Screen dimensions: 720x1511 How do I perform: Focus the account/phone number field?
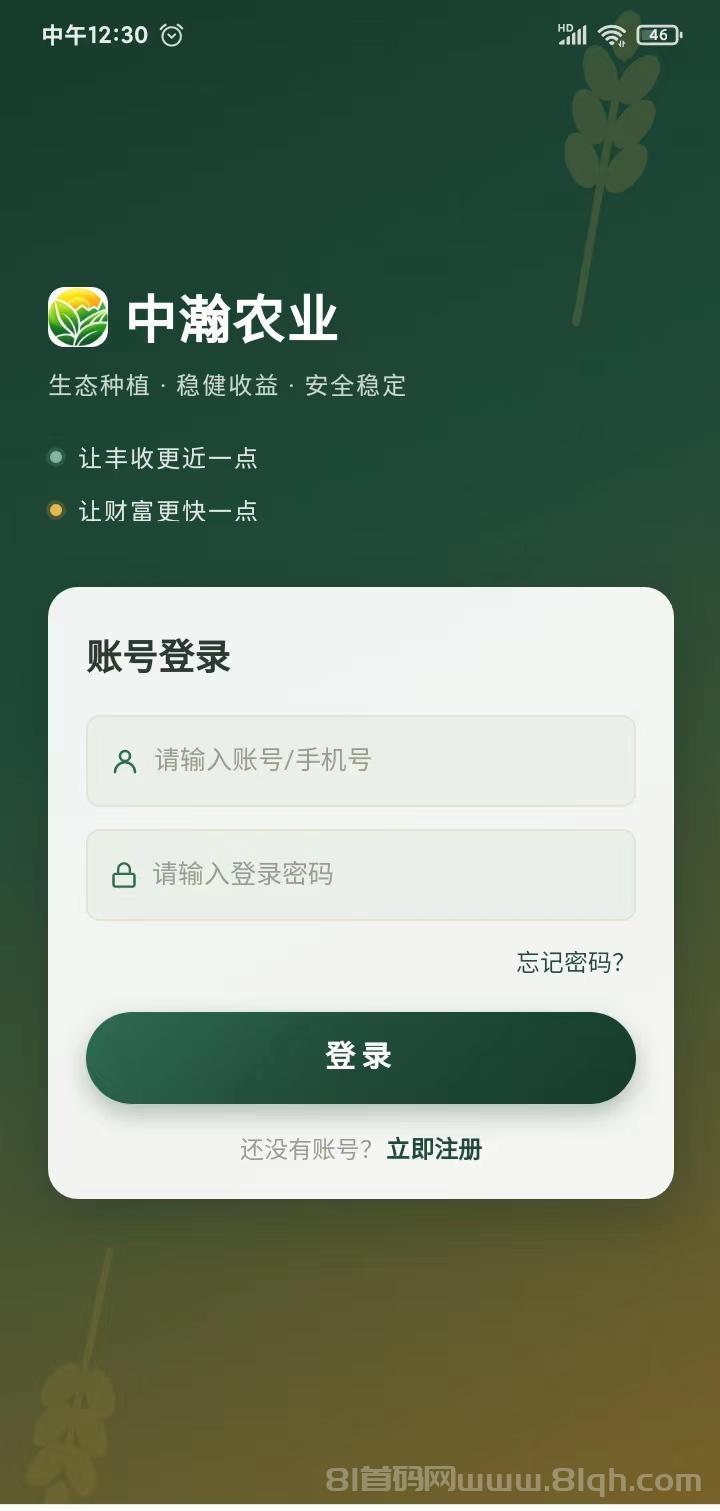pyautogui.click(x=361, y=761)
